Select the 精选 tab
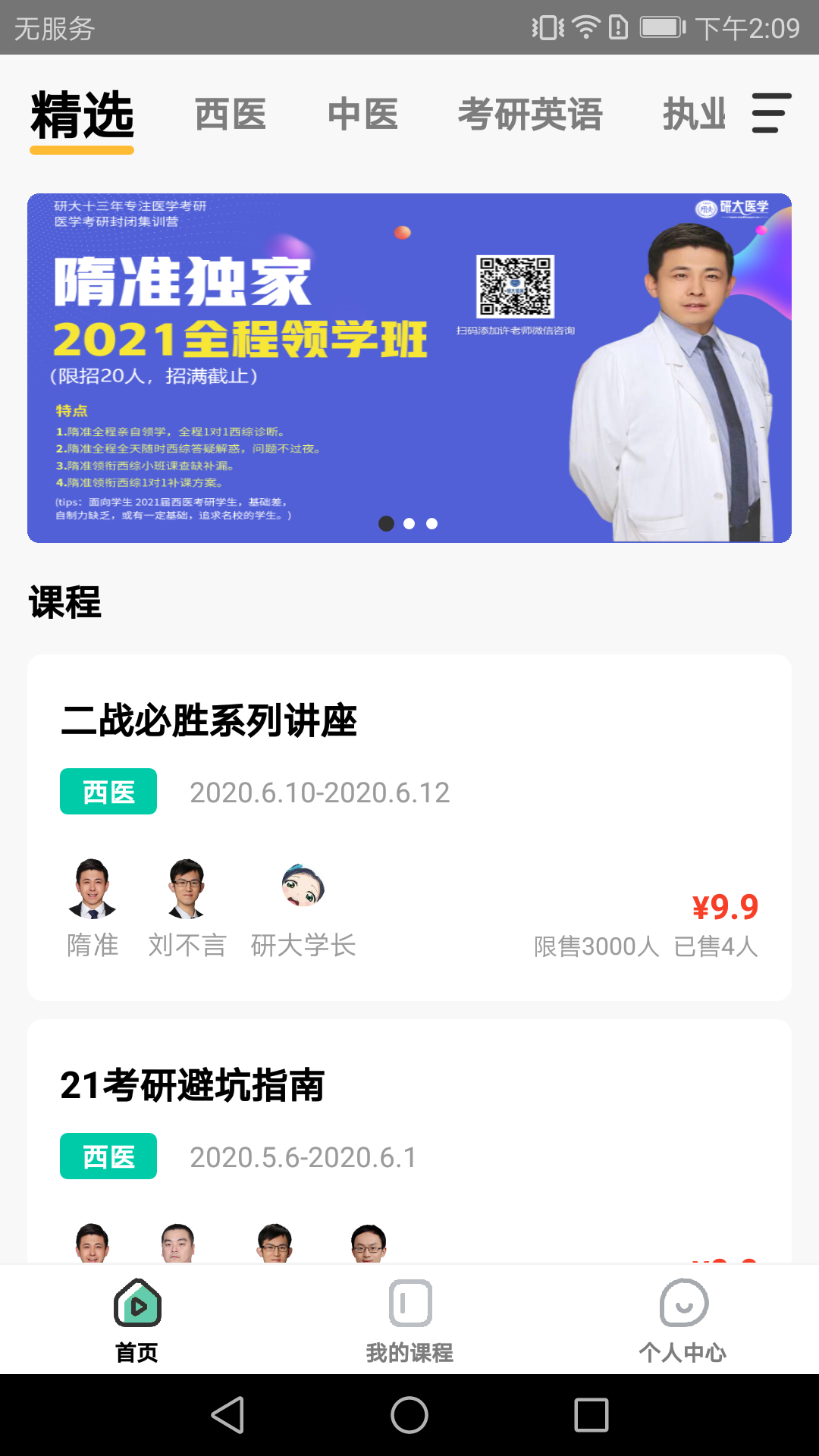The image size is (819, 1456). coord(82,116)
